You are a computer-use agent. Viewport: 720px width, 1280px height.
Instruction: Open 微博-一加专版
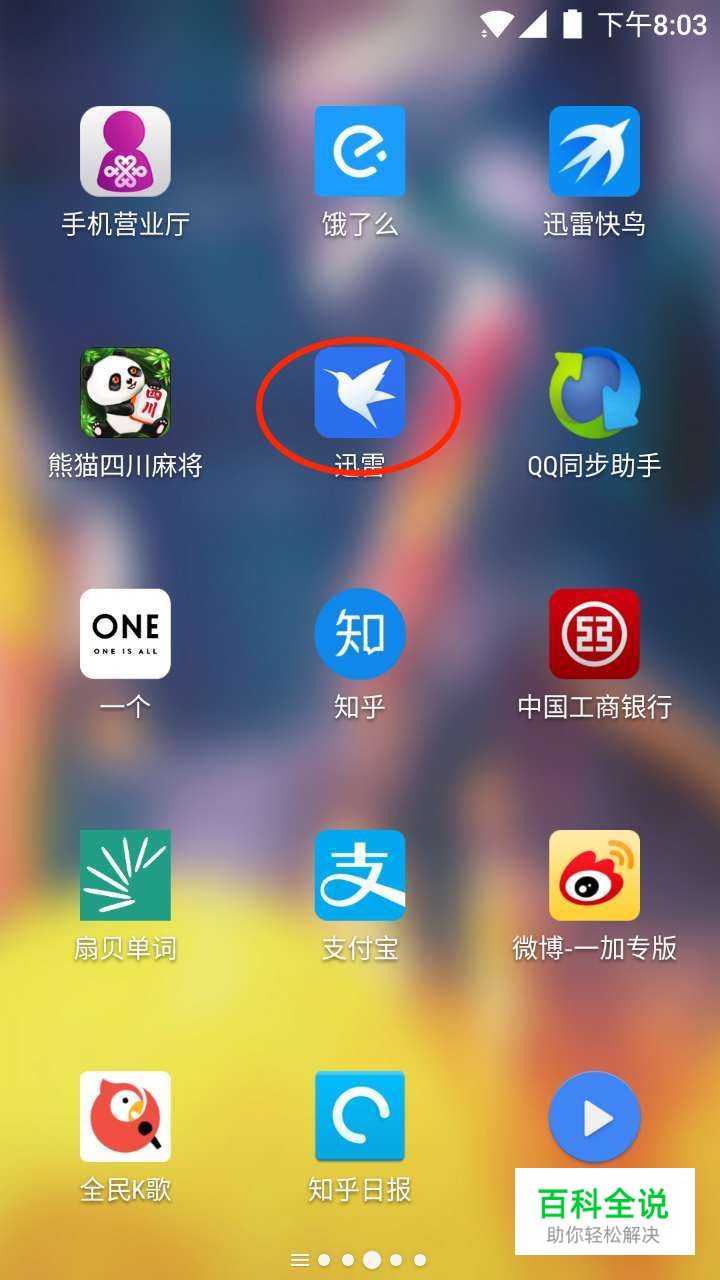[x=594, y=875]
